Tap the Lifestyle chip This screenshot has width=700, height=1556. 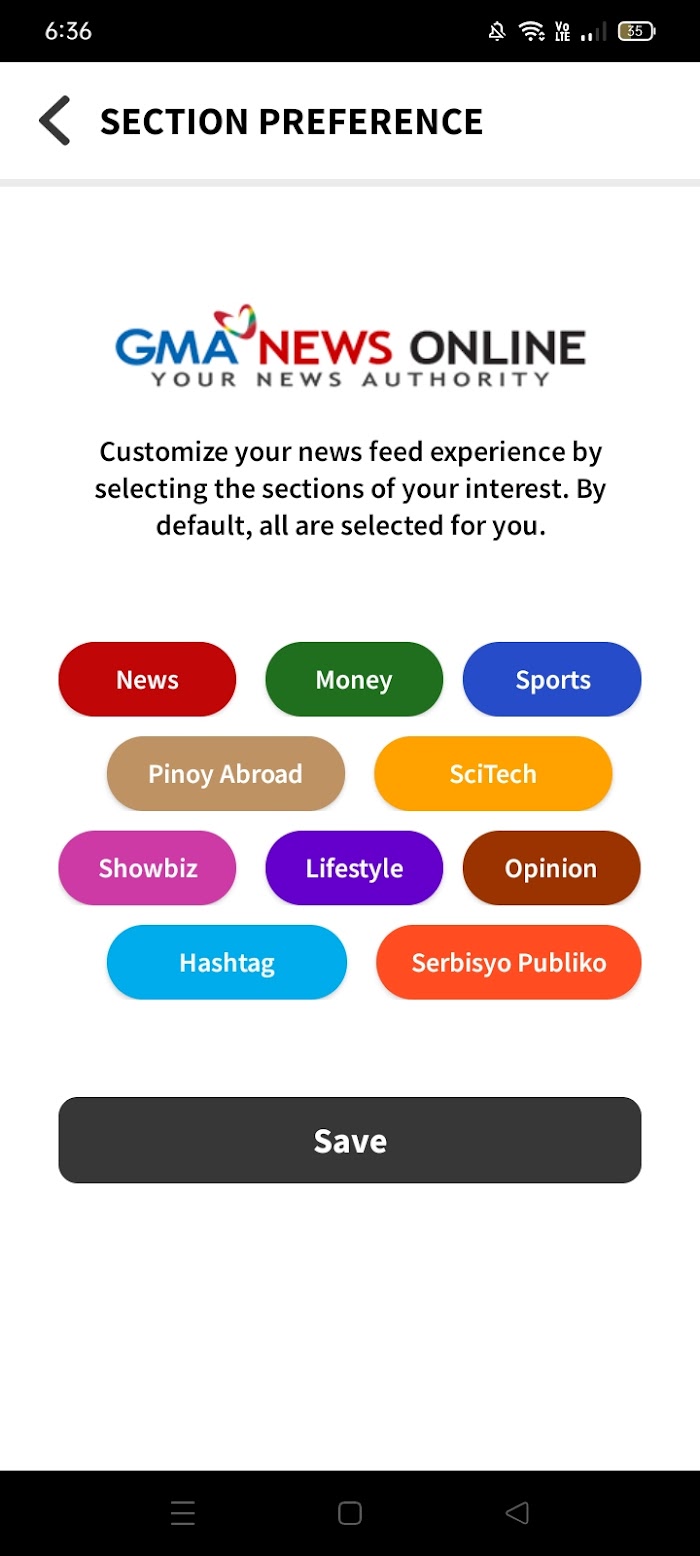click(x=354, y=868)
